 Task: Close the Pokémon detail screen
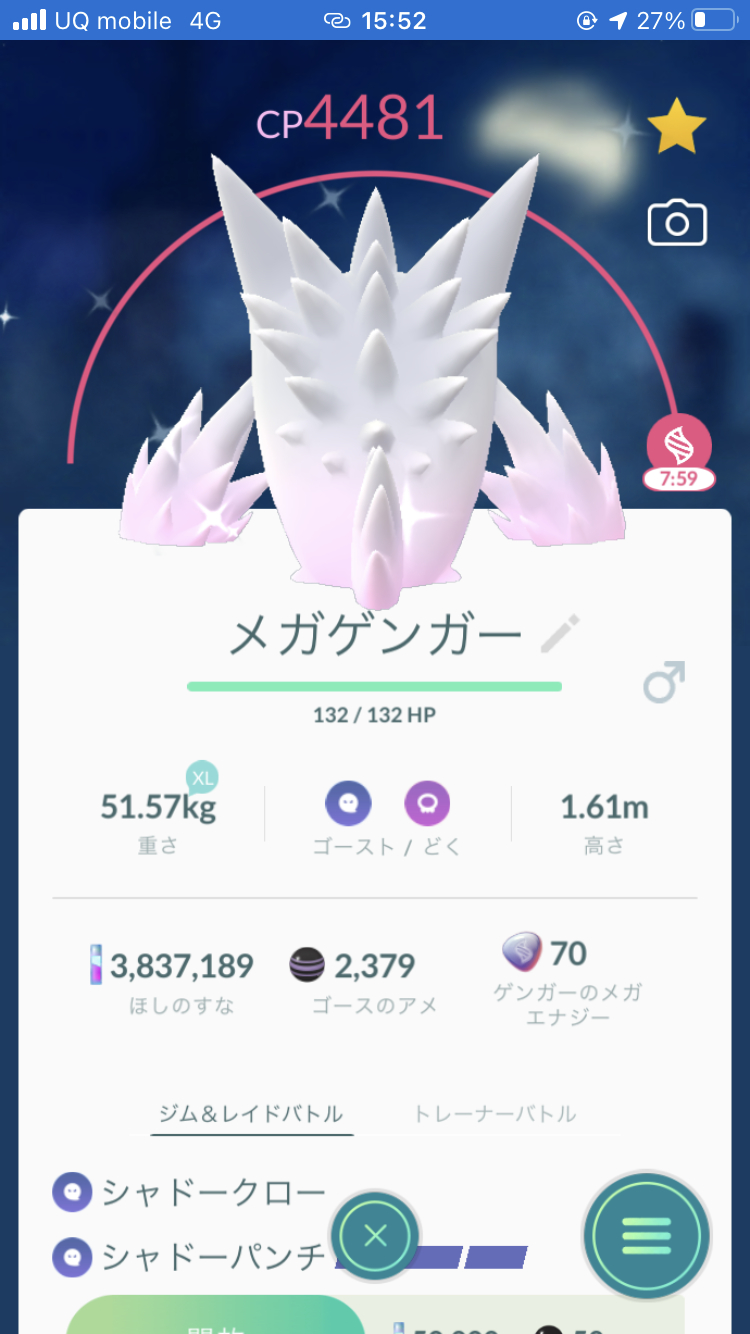point(375,1237)
